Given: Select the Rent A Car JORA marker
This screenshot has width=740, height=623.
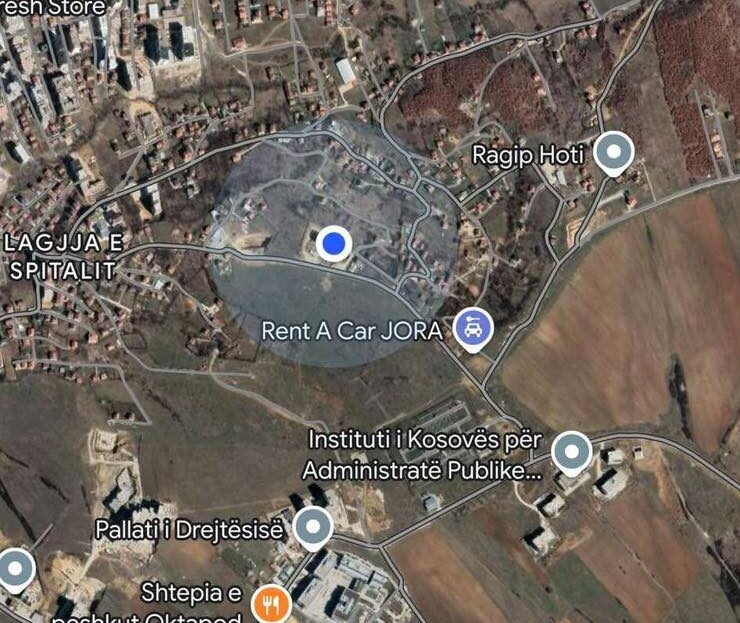Looking at the screenshot, I should [472, 329].
